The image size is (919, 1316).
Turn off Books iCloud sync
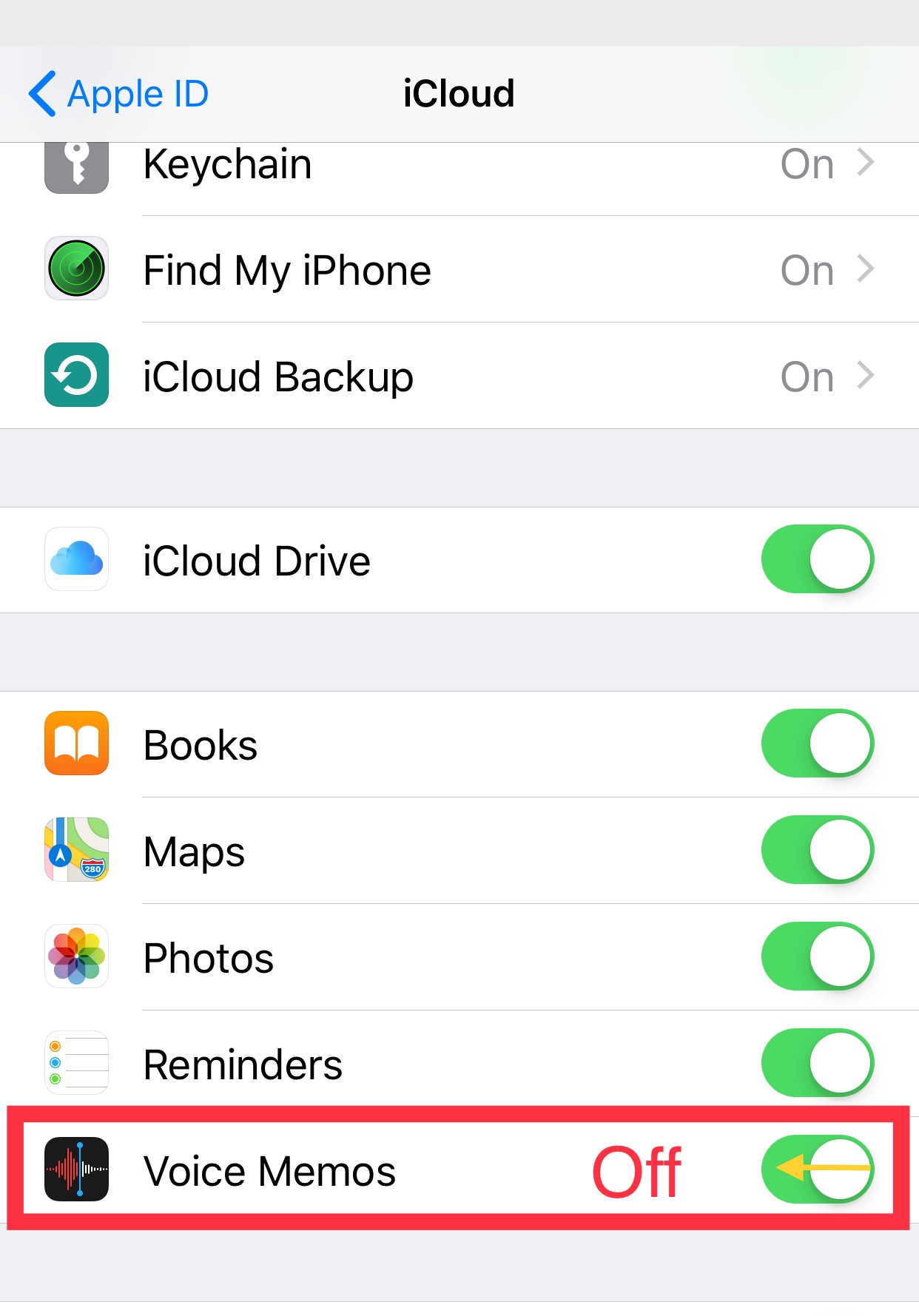pos(818,743)
